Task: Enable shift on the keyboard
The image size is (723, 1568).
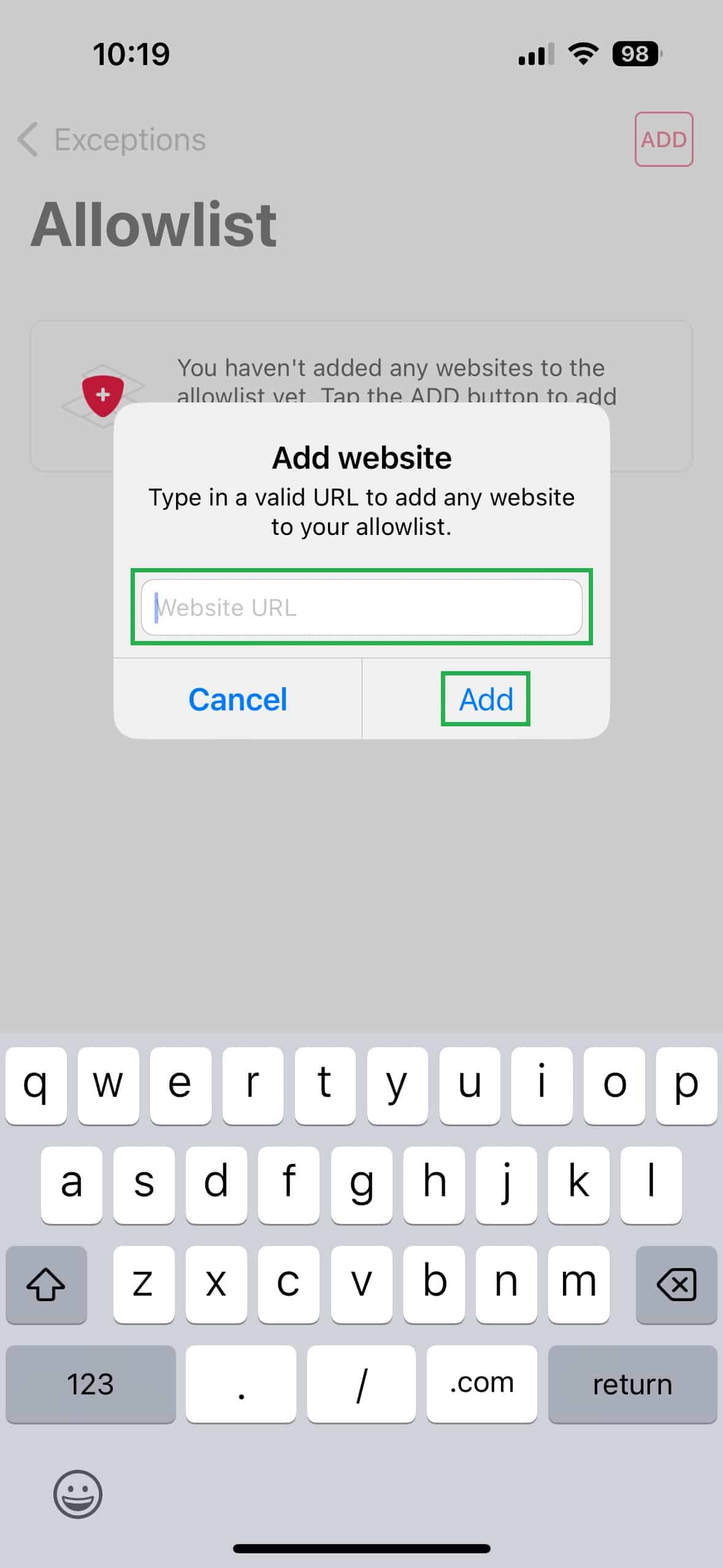Action: [46, 1284]
